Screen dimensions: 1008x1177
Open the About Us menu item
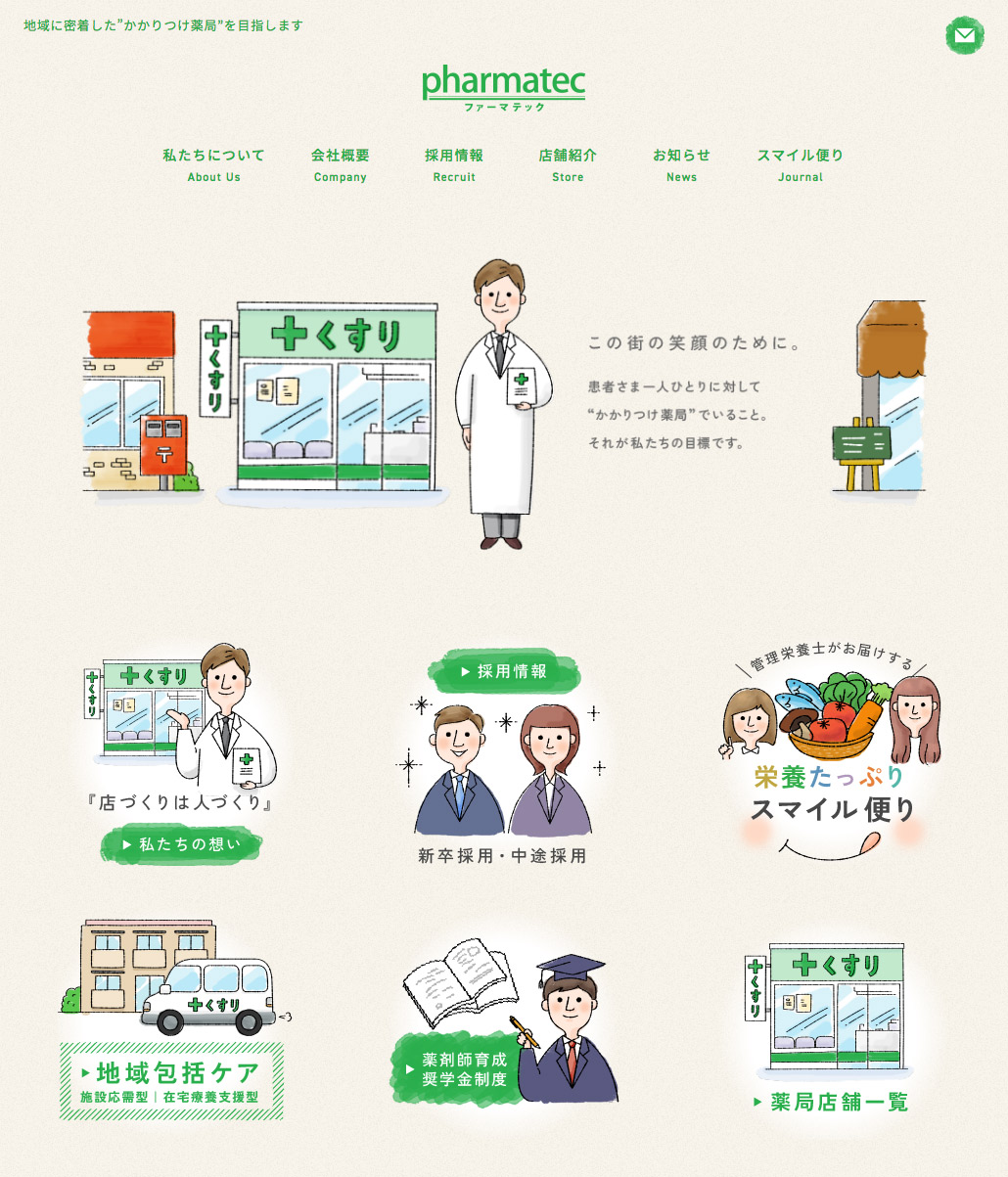click(213, 164)
